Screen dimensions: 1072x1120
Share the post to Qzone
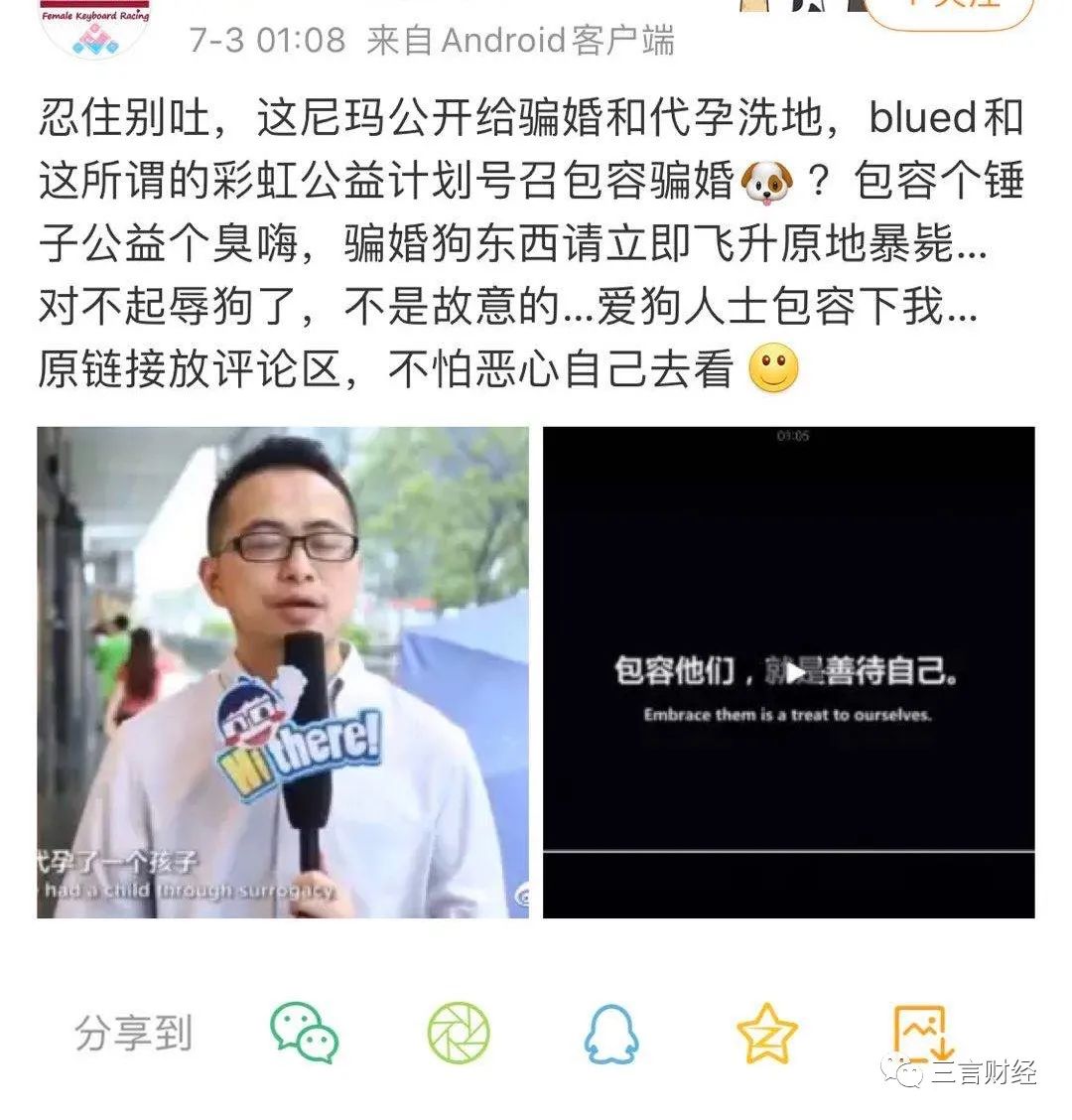coord(767,1034)
